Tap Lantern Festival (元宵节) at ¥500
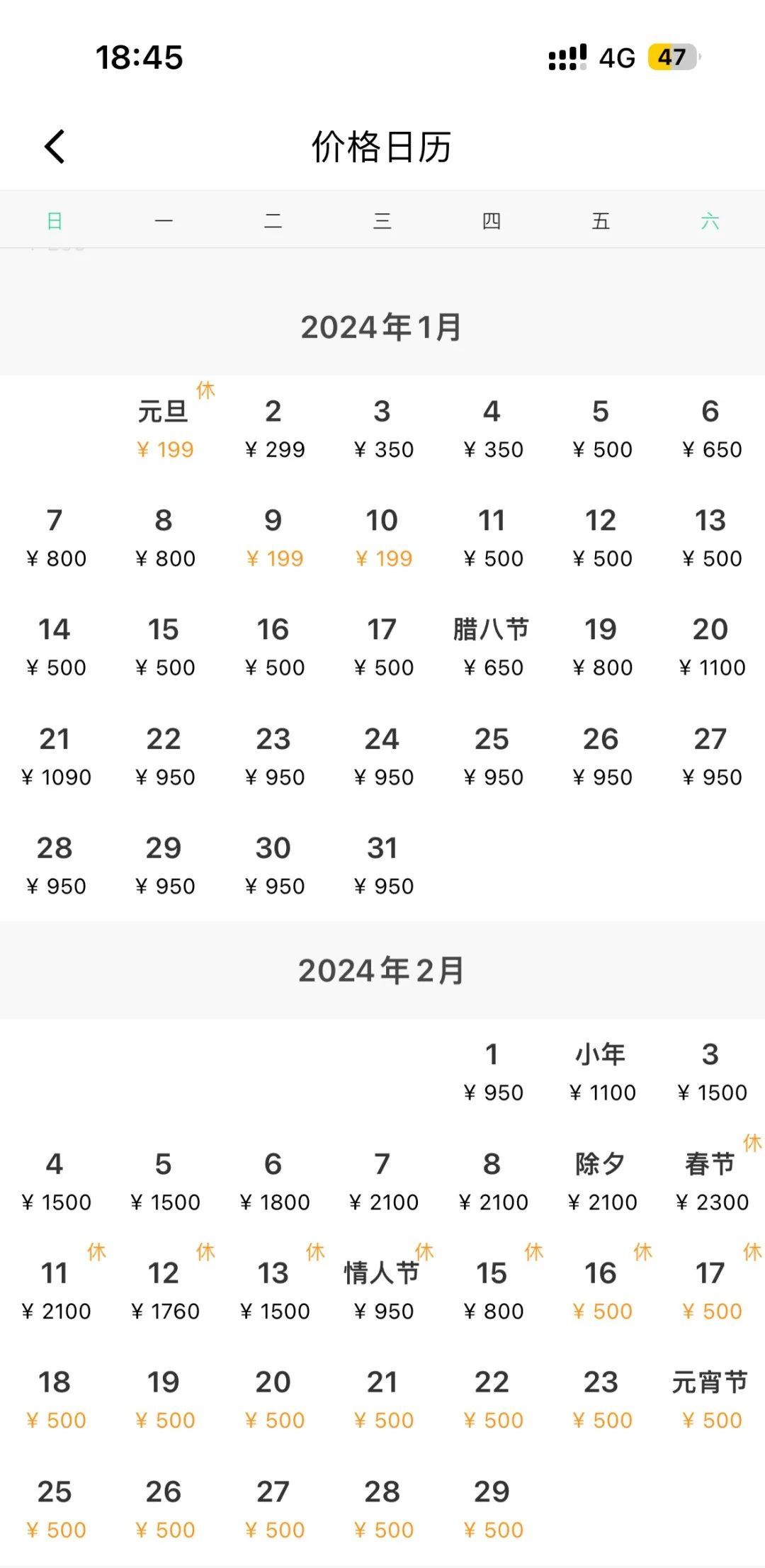 click(710, 1399)
